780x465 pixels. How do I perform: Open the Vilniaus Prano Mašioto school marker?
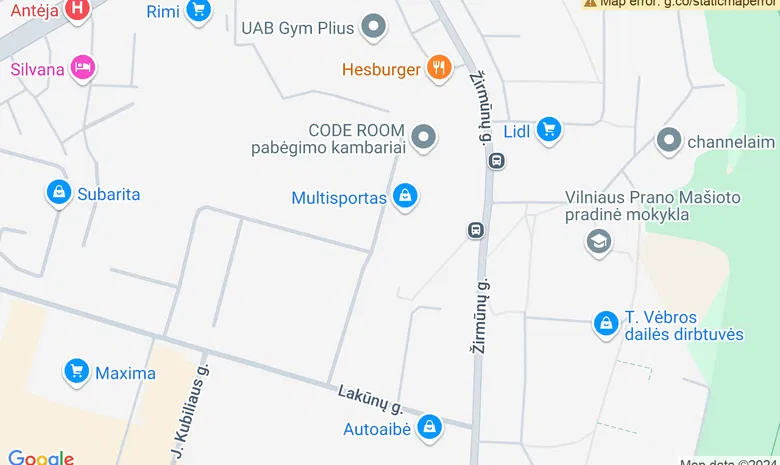pyautogui.click(x=599, y=241)
